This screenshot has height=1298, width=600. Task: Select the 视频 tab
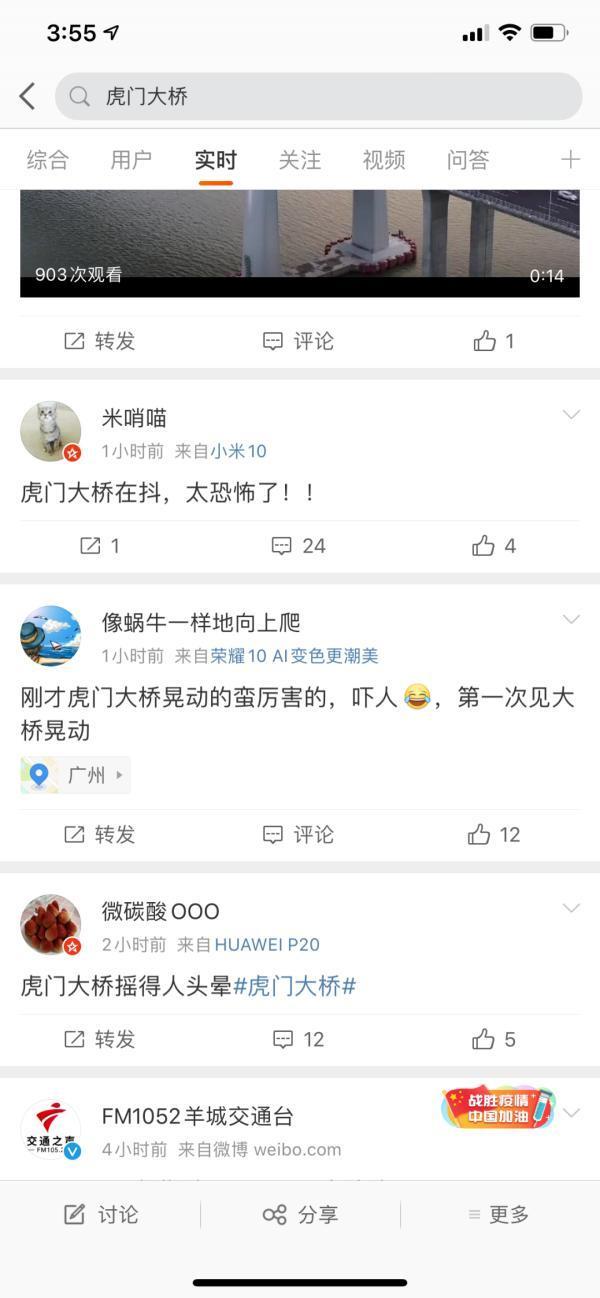point(383,160)
